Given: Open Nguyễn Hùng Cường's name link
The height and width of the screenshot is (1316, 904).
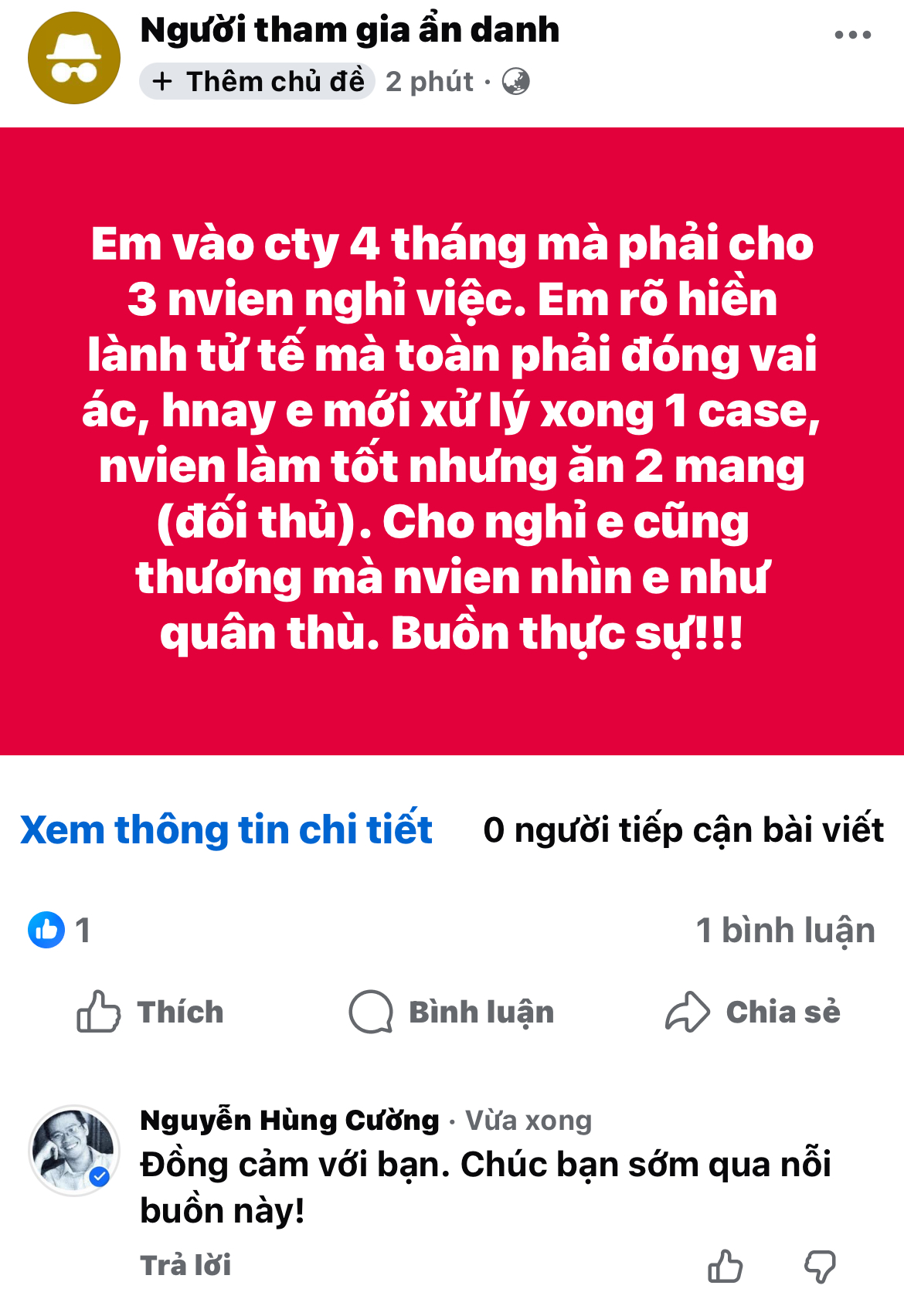Looking at the screenshot, I should [290, 1120].
